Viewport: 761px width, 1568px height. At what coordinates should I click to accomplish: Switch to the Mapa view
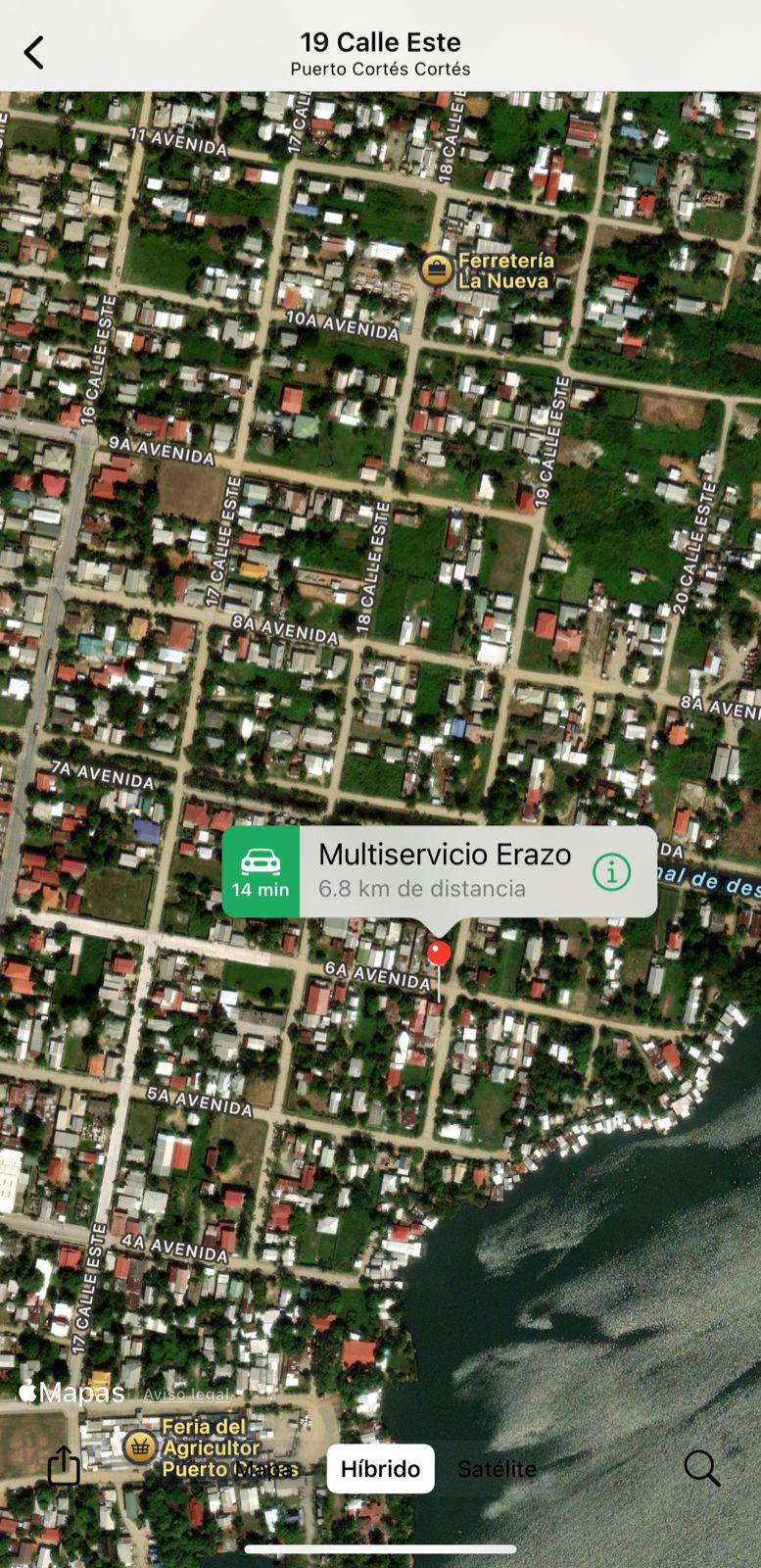pyautogui.click(x=266, y=1469)
